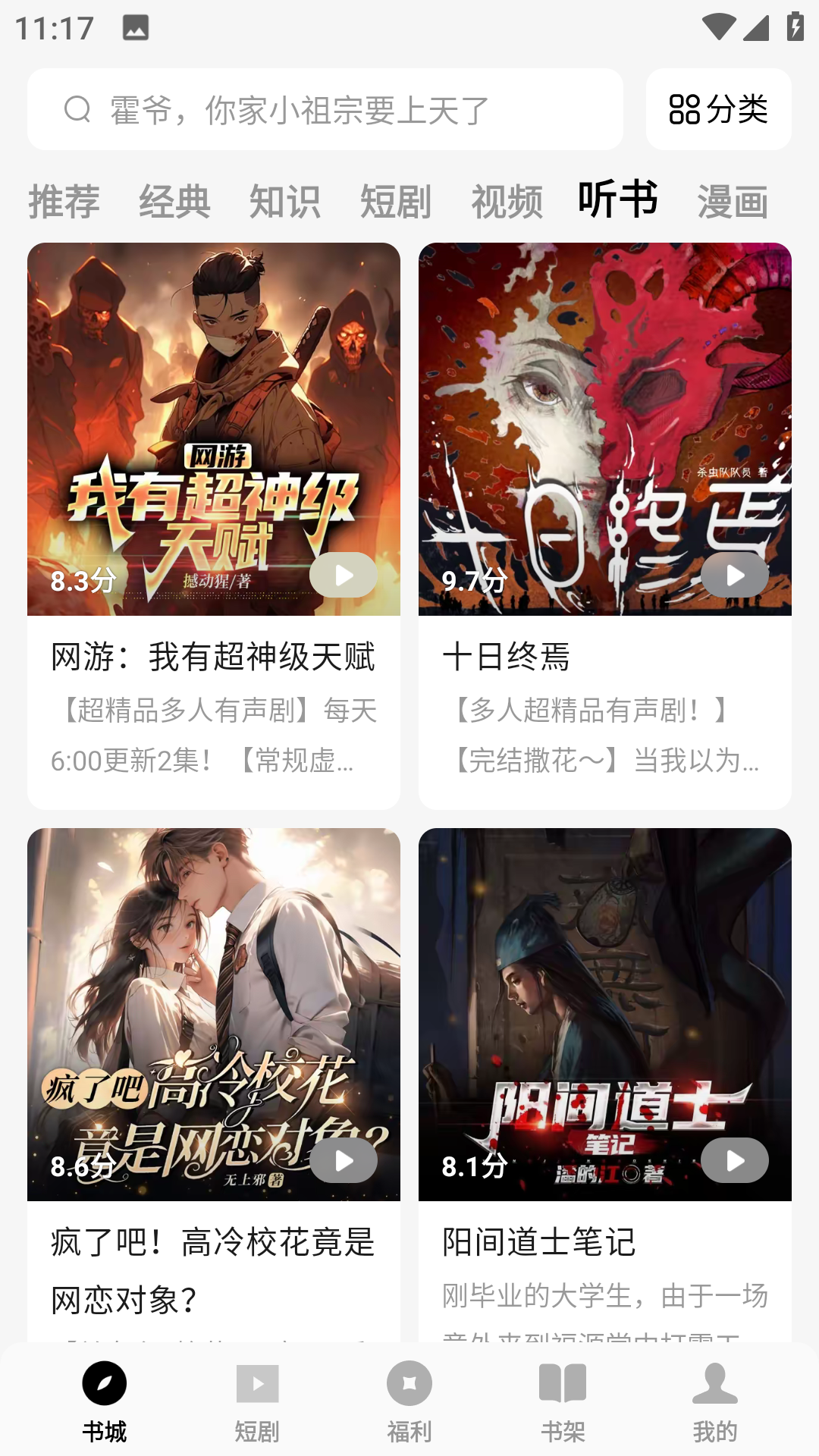Play the 网游：我有超神级天赋 audiobook
The width and height of the screenshot is (819, 1456).
coord(345,575)
